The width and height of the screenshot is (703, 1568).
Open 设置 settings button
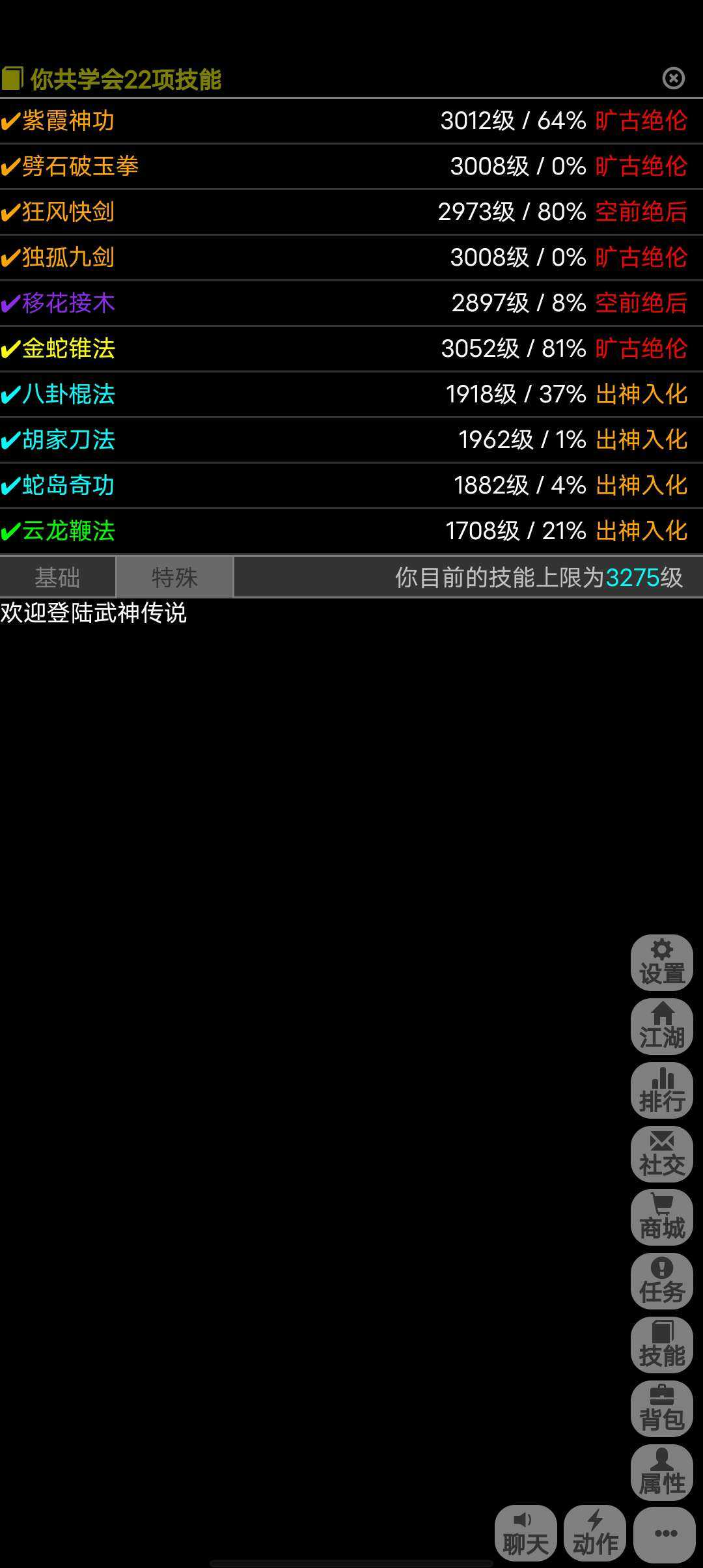coord(661,963)
